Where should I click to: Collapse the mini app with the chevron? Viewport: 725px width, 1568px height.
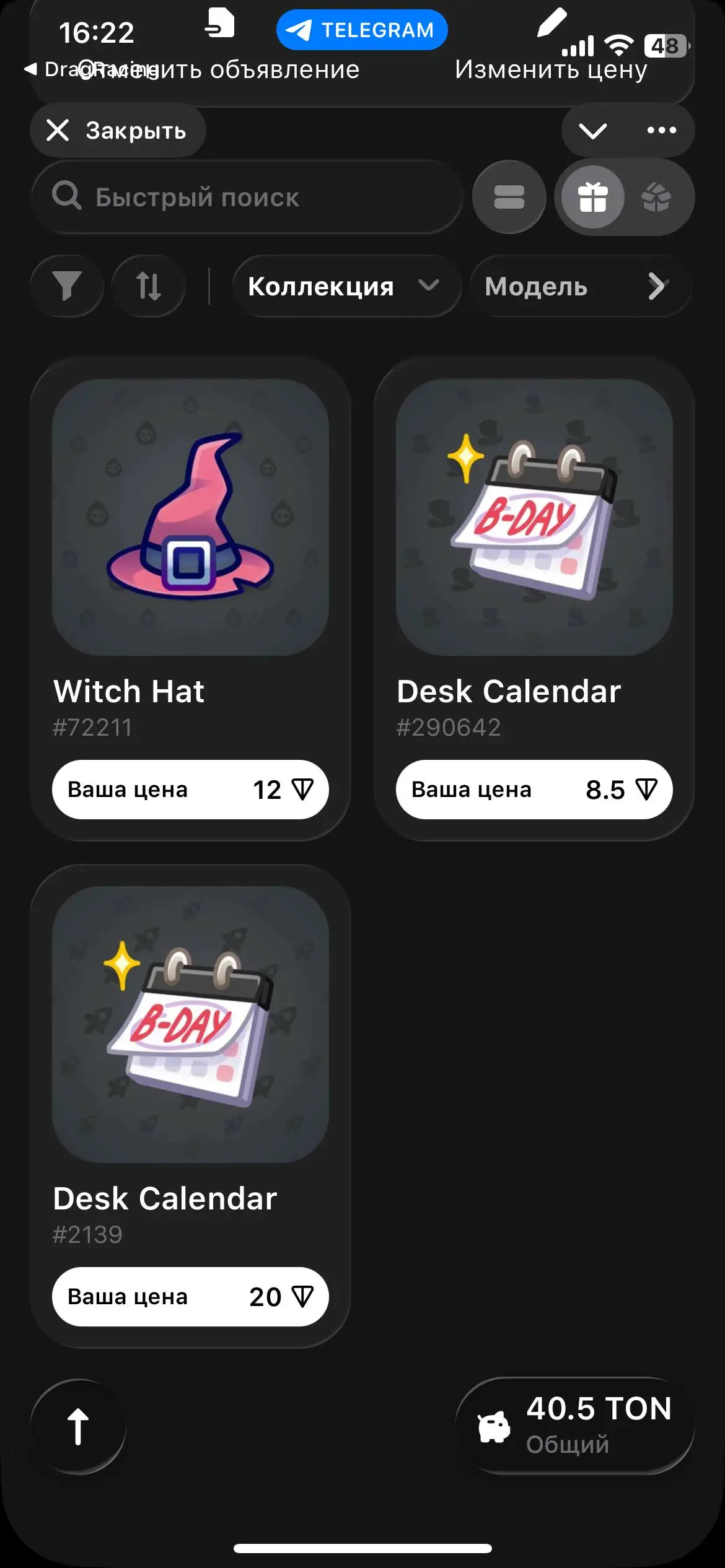592,131
